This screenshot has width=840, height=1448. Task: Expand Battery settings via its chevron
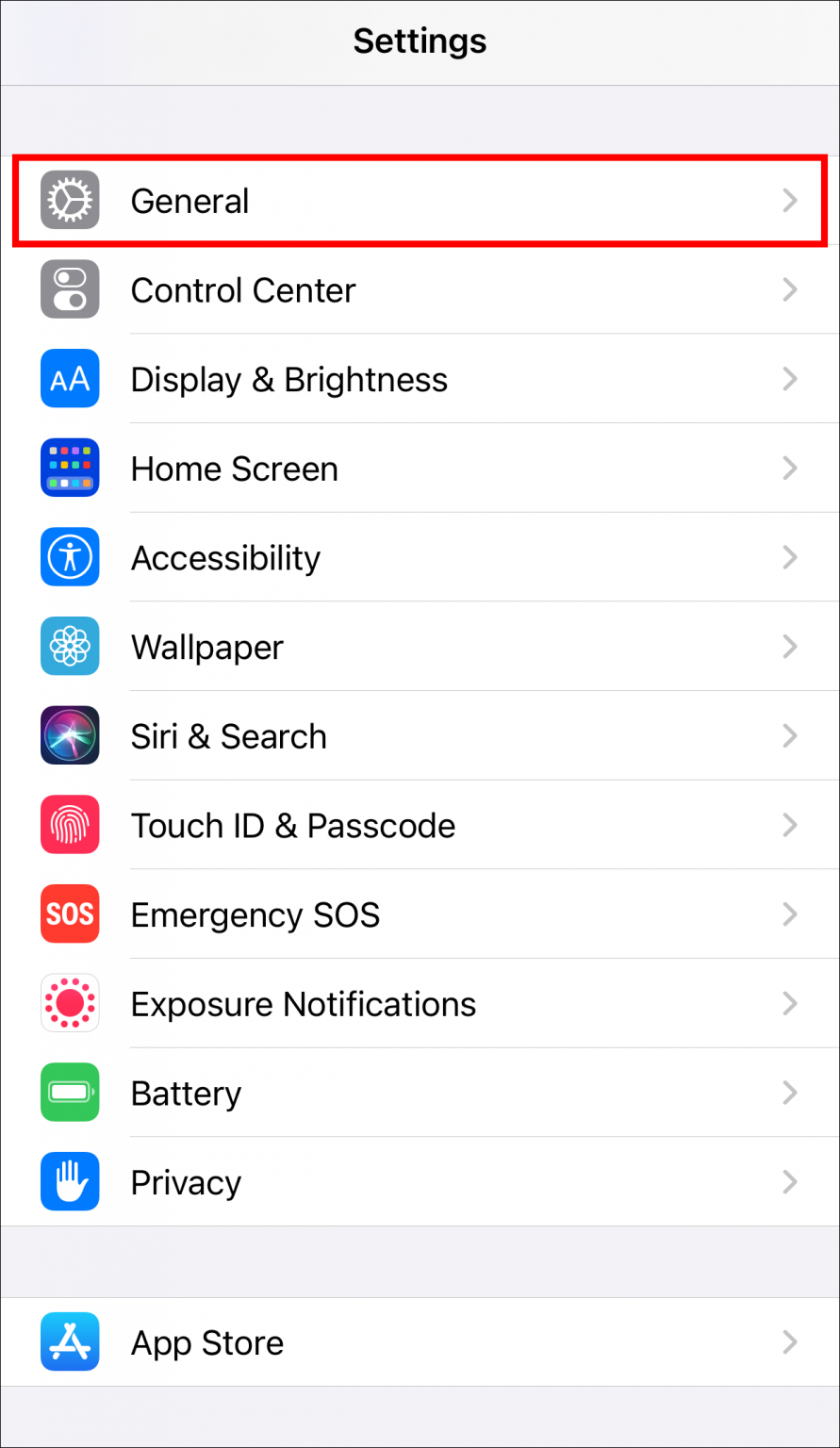pos(790,1092)
